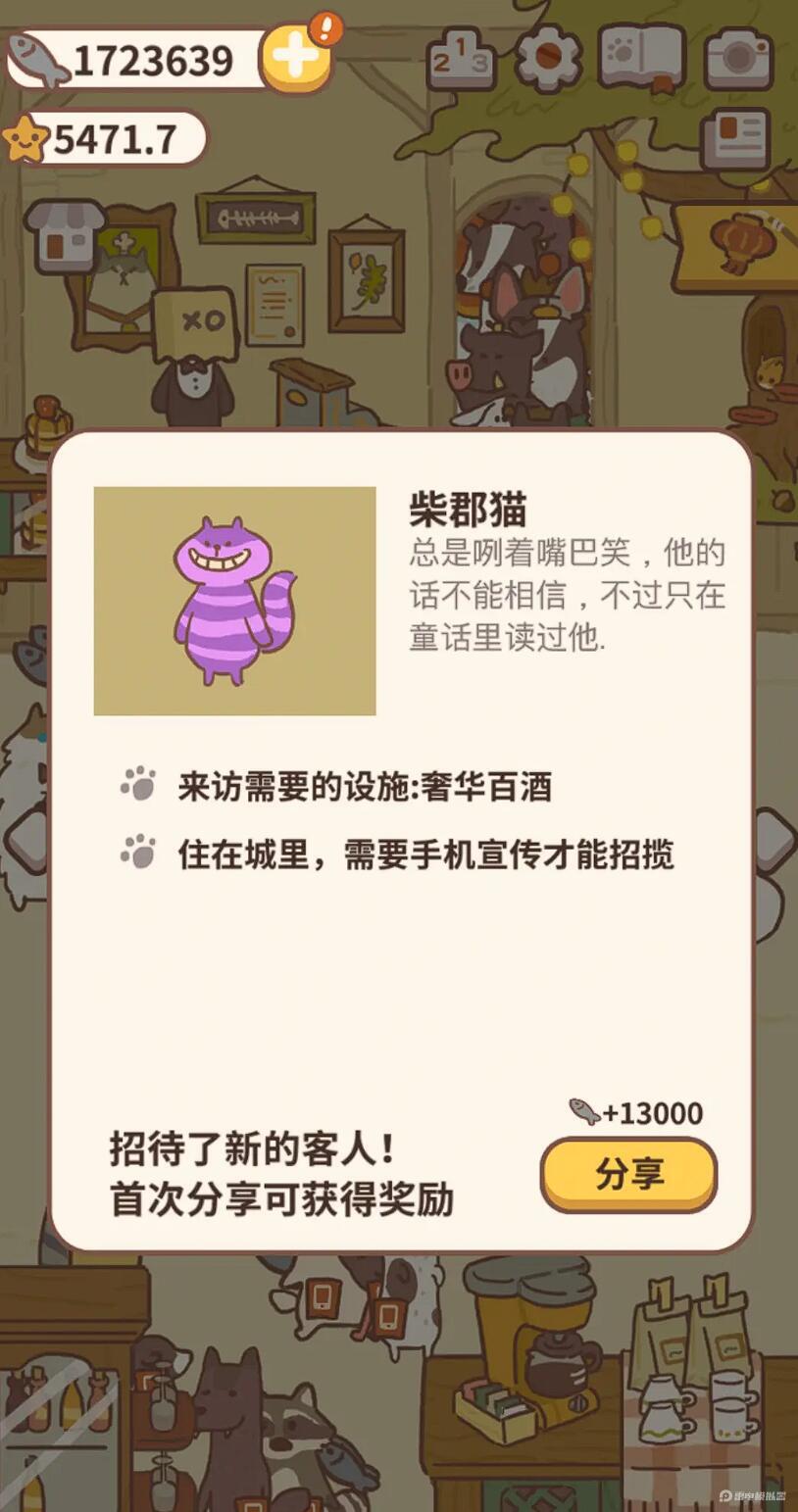
Task: Open the shop storefront icon
Action: 64,235
